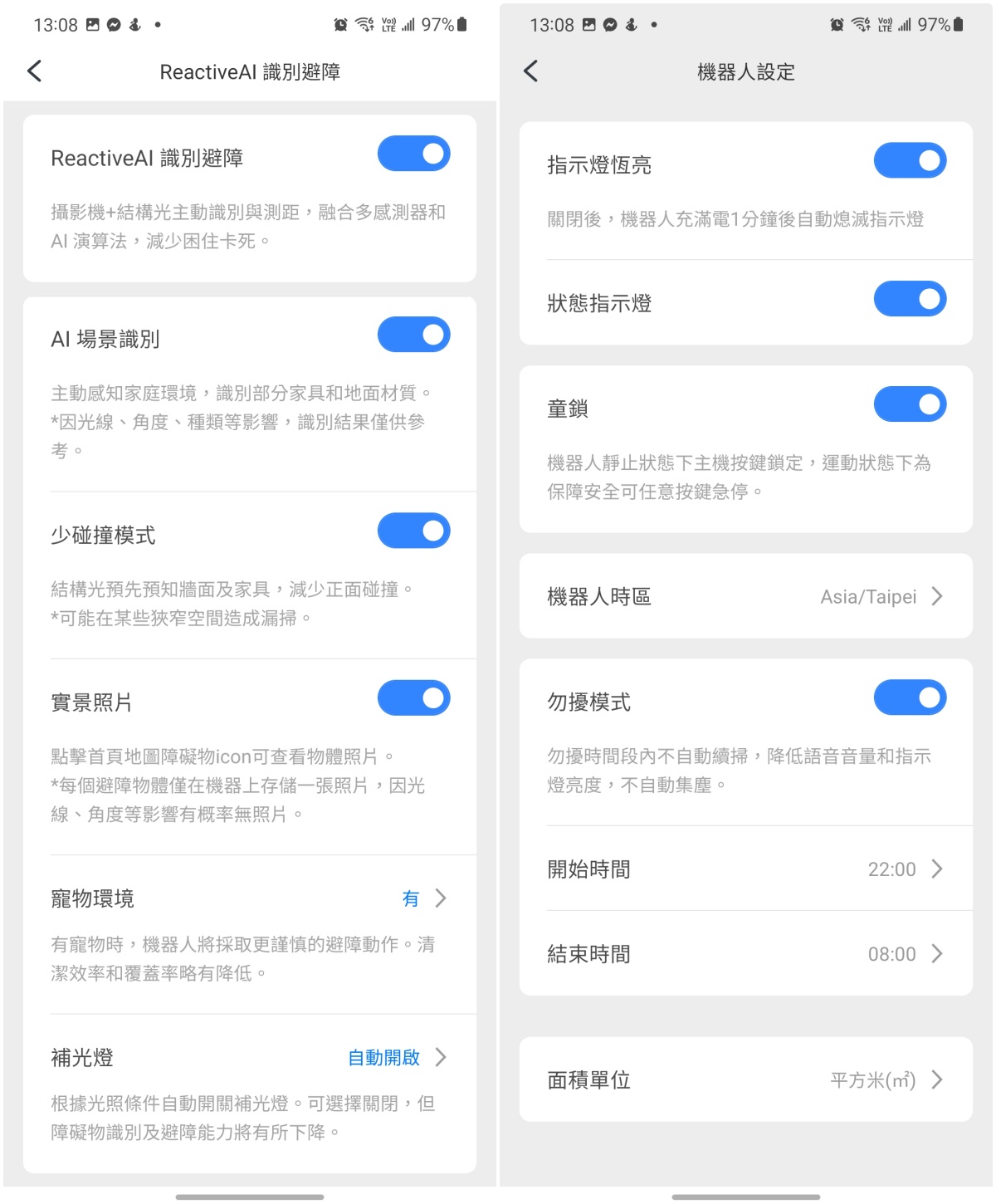This screenshot has width=996, height=1204.
Task: Disable AI 場景識別
Action: (413, 335)
